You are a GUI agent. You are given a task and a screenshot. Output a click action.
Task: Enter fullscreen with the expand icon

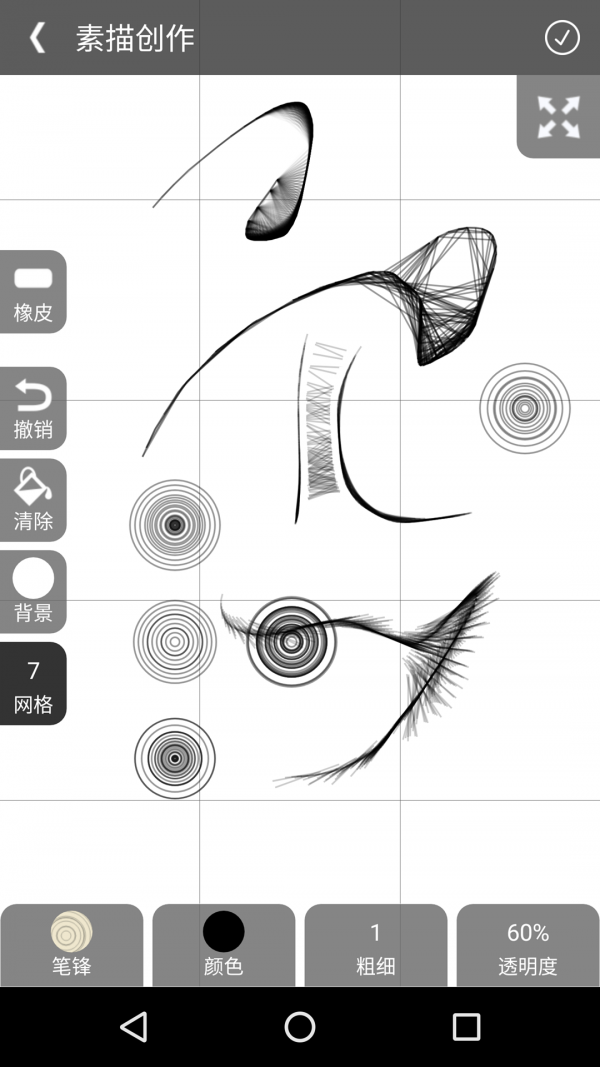click(558, 117)
